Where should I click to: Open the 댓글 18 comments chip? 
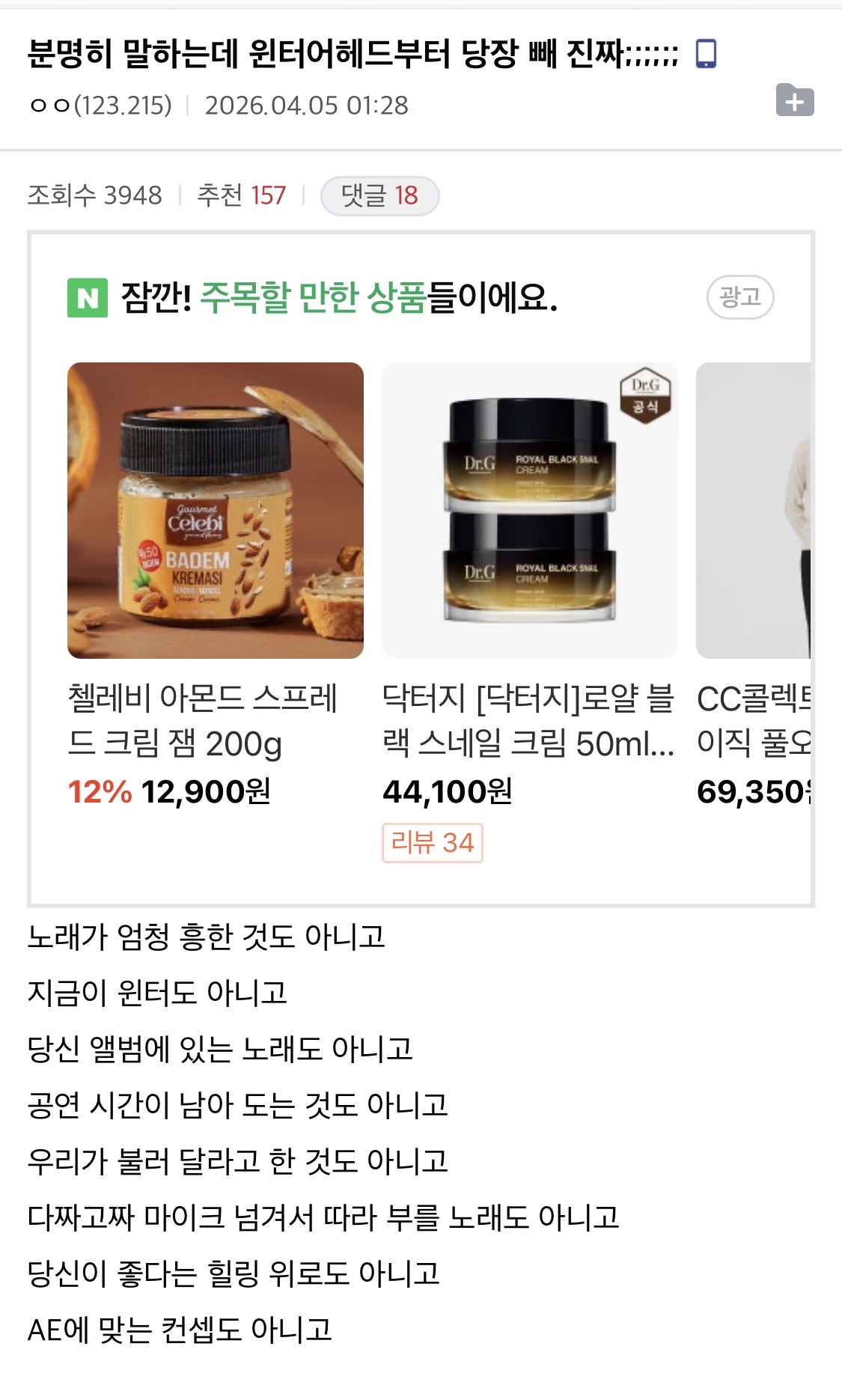click(x=379, y=196)
